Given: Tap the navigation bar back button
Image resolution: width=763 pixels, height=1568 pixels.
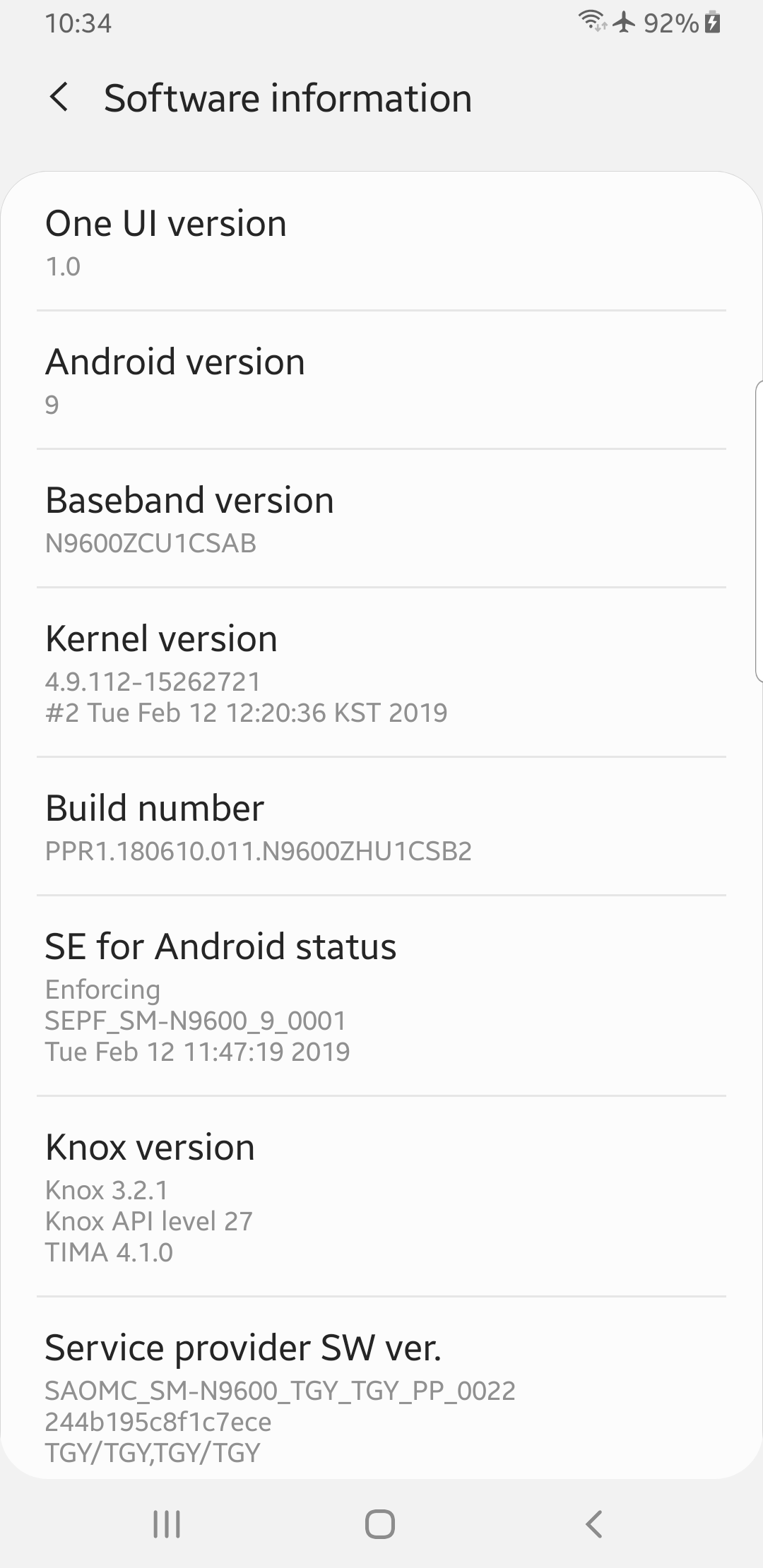Looking at the screenshot, I should coord(594,1524).
